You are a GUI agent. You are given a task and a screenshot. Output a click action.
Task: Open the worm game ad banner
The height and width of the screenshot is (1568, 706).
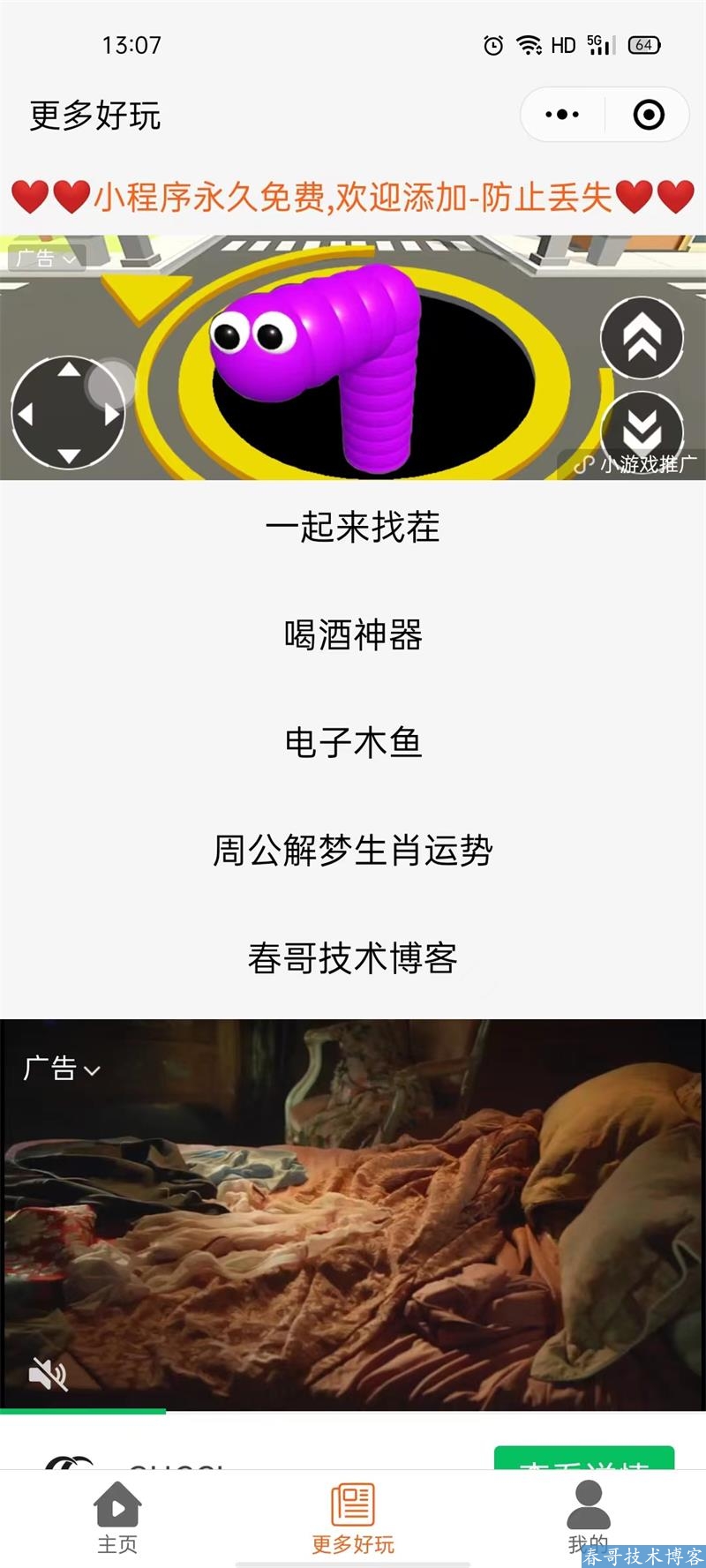353,371
